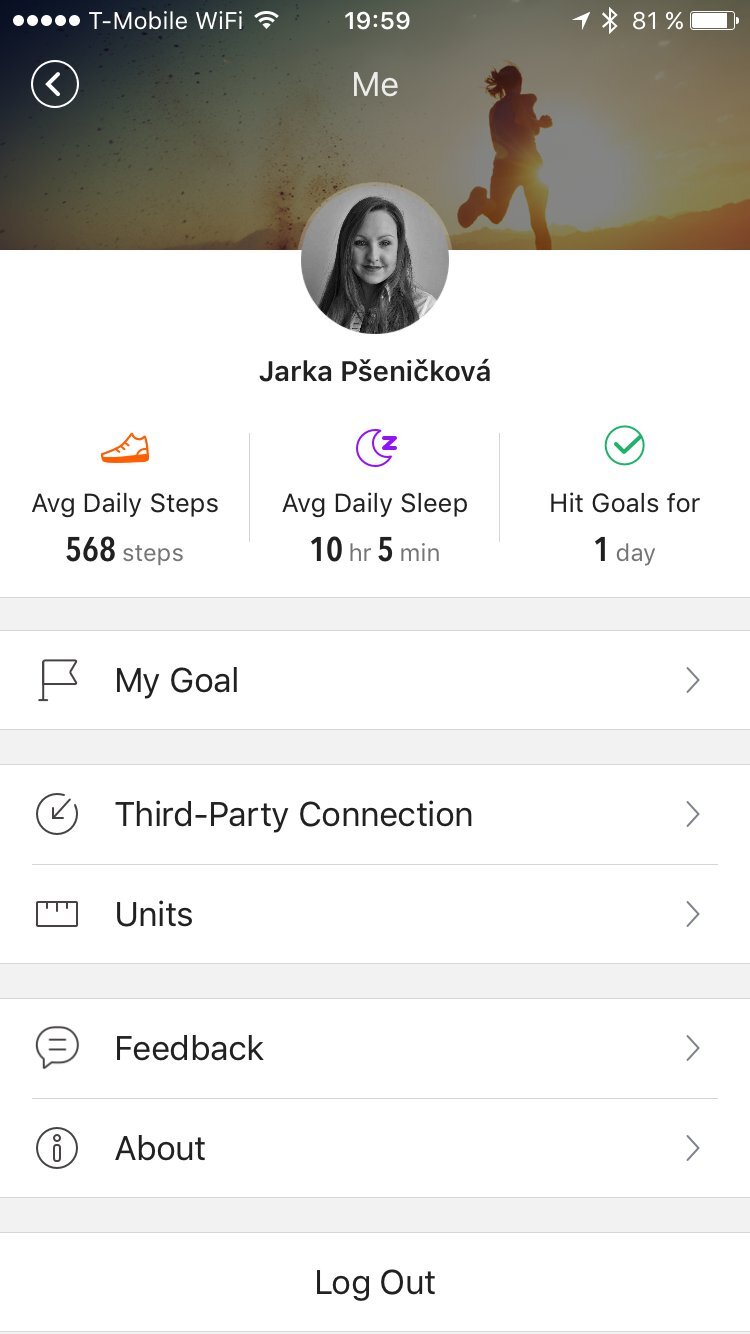The width and height of the screenshot is (750, 1334).
Task: Open My Goal settings
Action: click(x=375, y=679)
